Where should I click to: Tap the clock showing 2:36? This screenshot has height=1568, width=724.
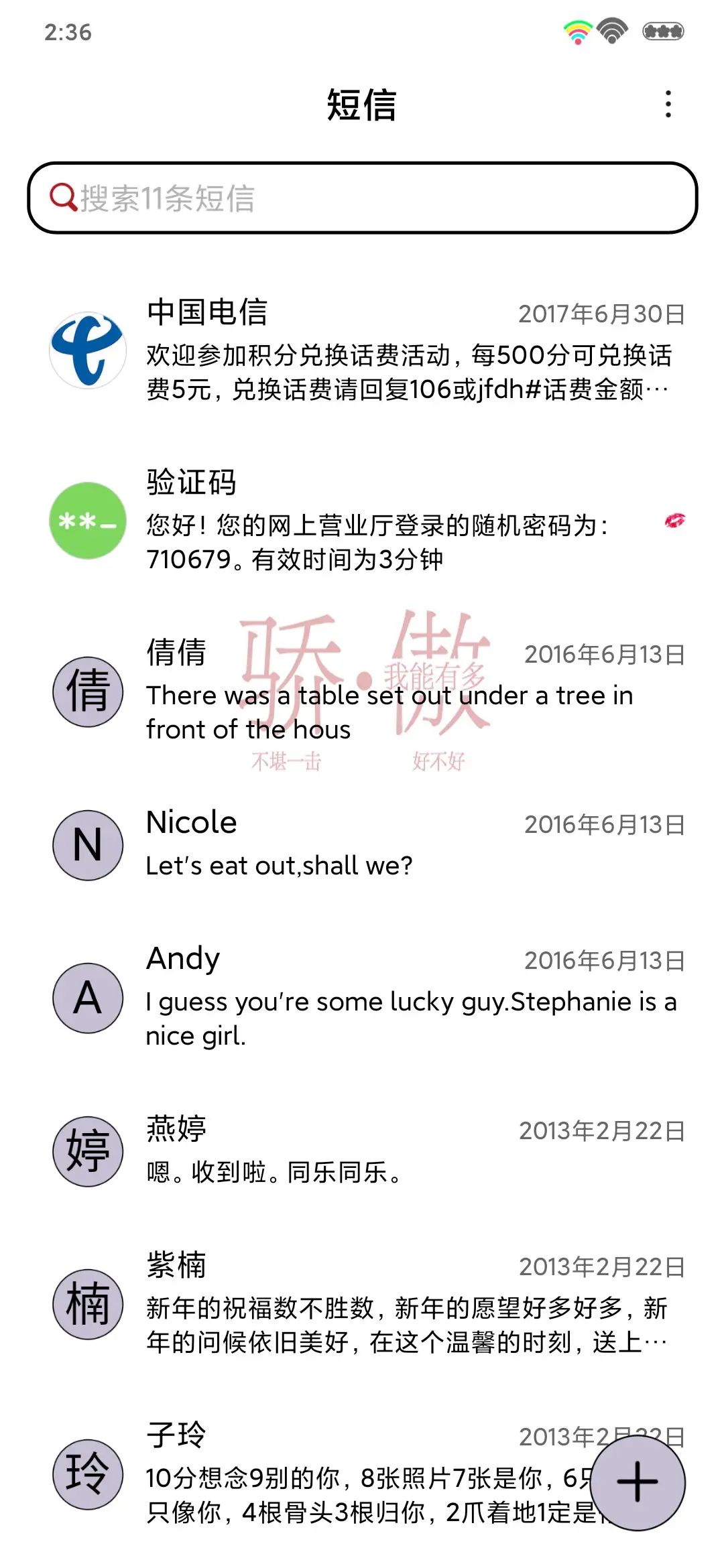tap(69, 31)
